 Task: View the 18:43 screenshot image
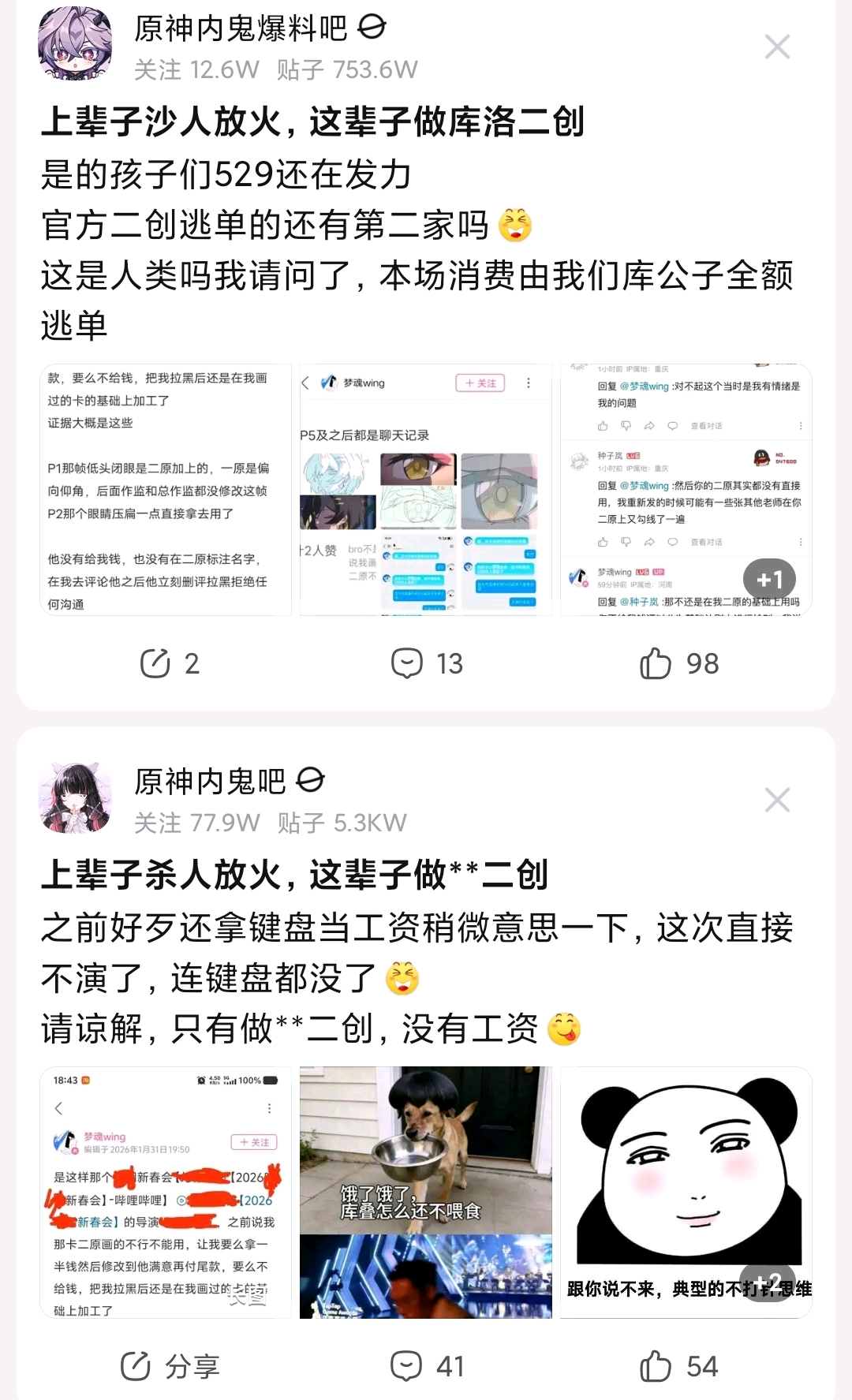pyautogui.click(x=166, y=1193)
